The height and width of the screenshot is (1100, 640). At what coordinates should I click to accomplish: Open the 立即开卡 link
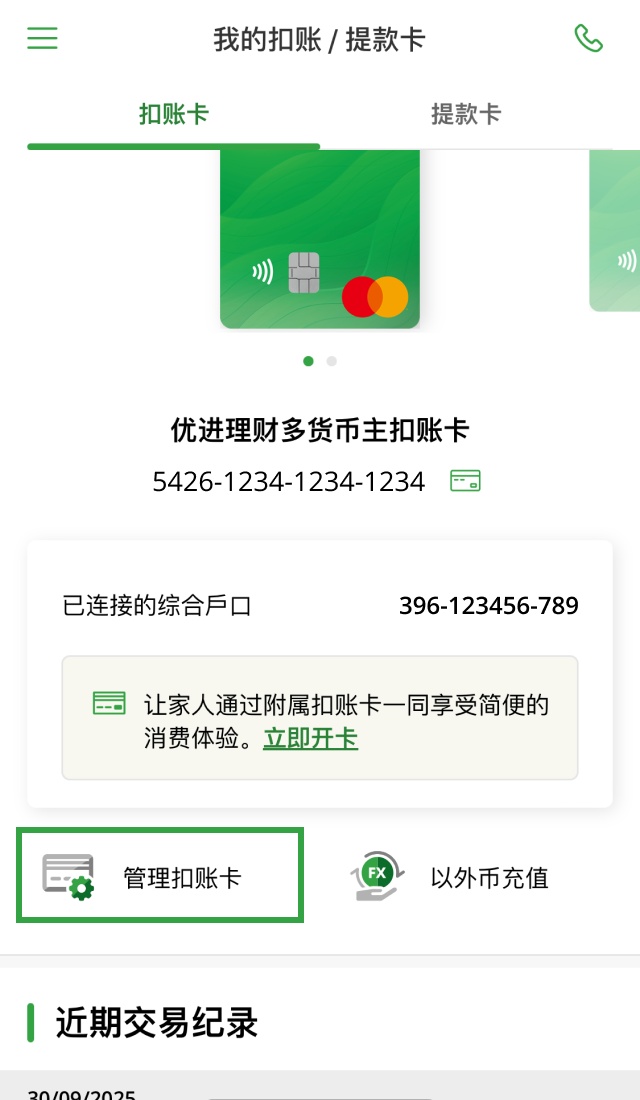coord(310,739)
